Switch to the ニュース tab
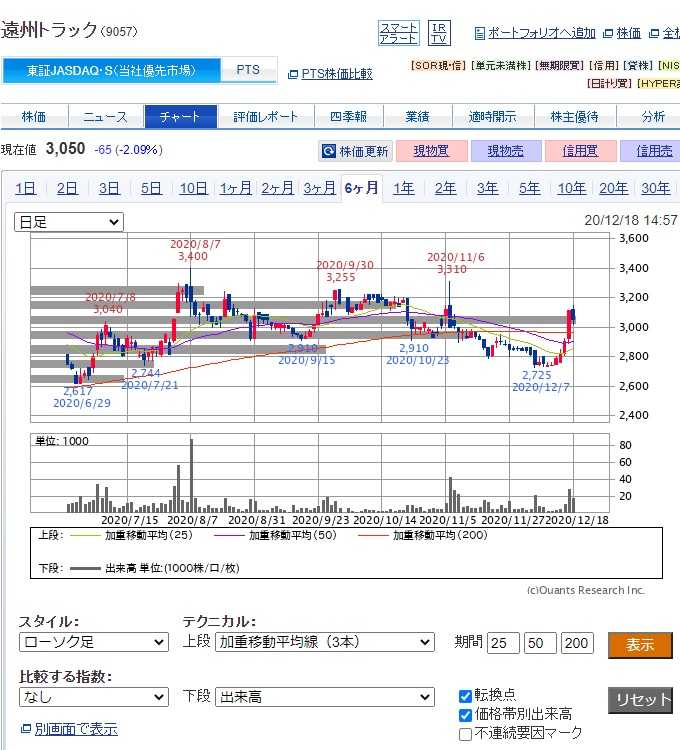Image resolution: width=680 pixels, height=750 pixels. [105, 117]
